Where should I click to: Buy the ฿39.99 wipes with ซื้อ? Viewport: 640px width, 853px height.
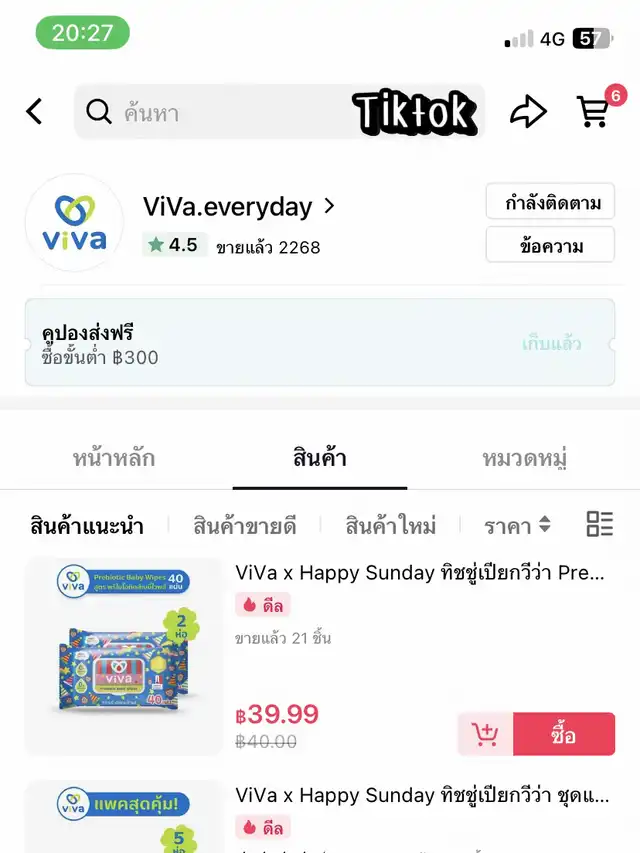[x=564, y=735]
